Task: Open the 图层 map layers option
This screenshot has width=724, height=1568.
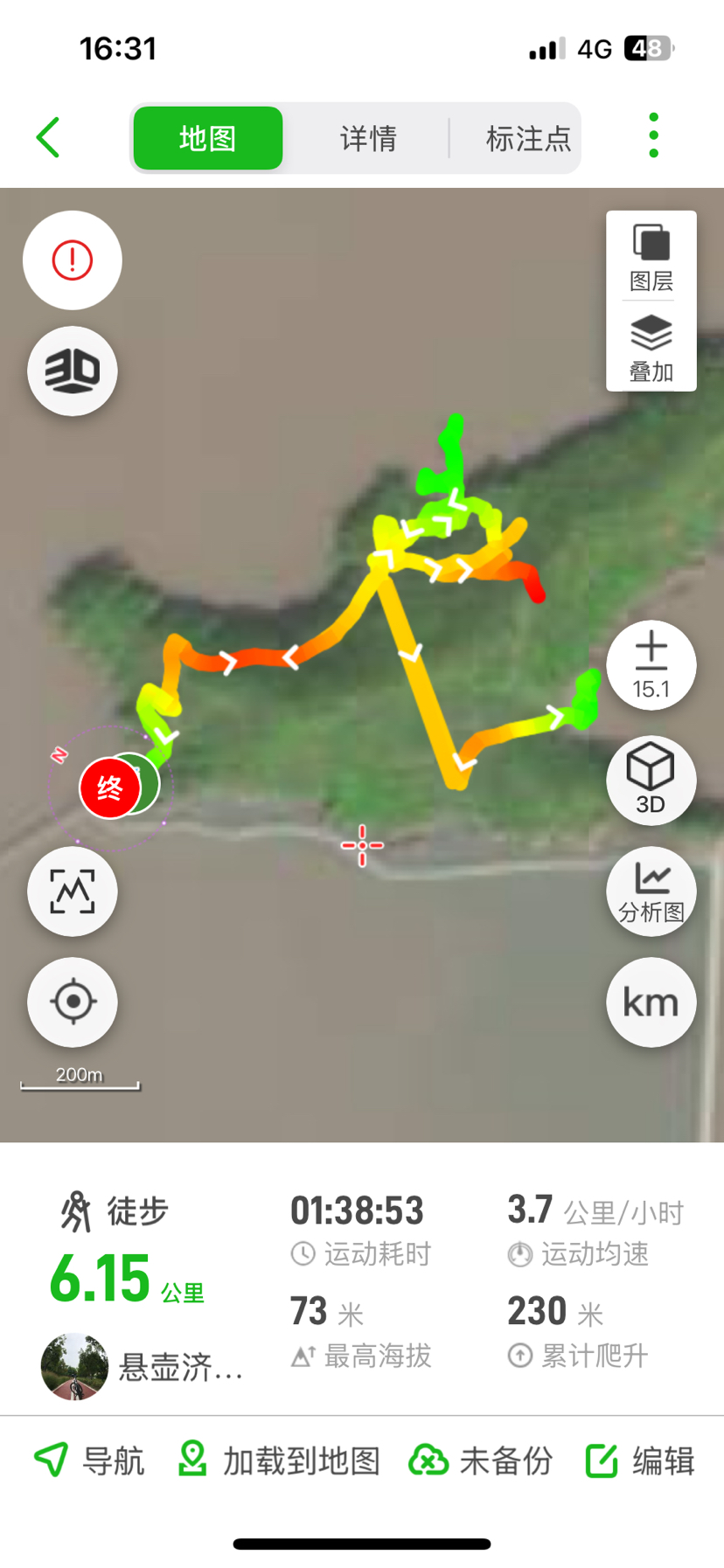Action: coord(651,258)
